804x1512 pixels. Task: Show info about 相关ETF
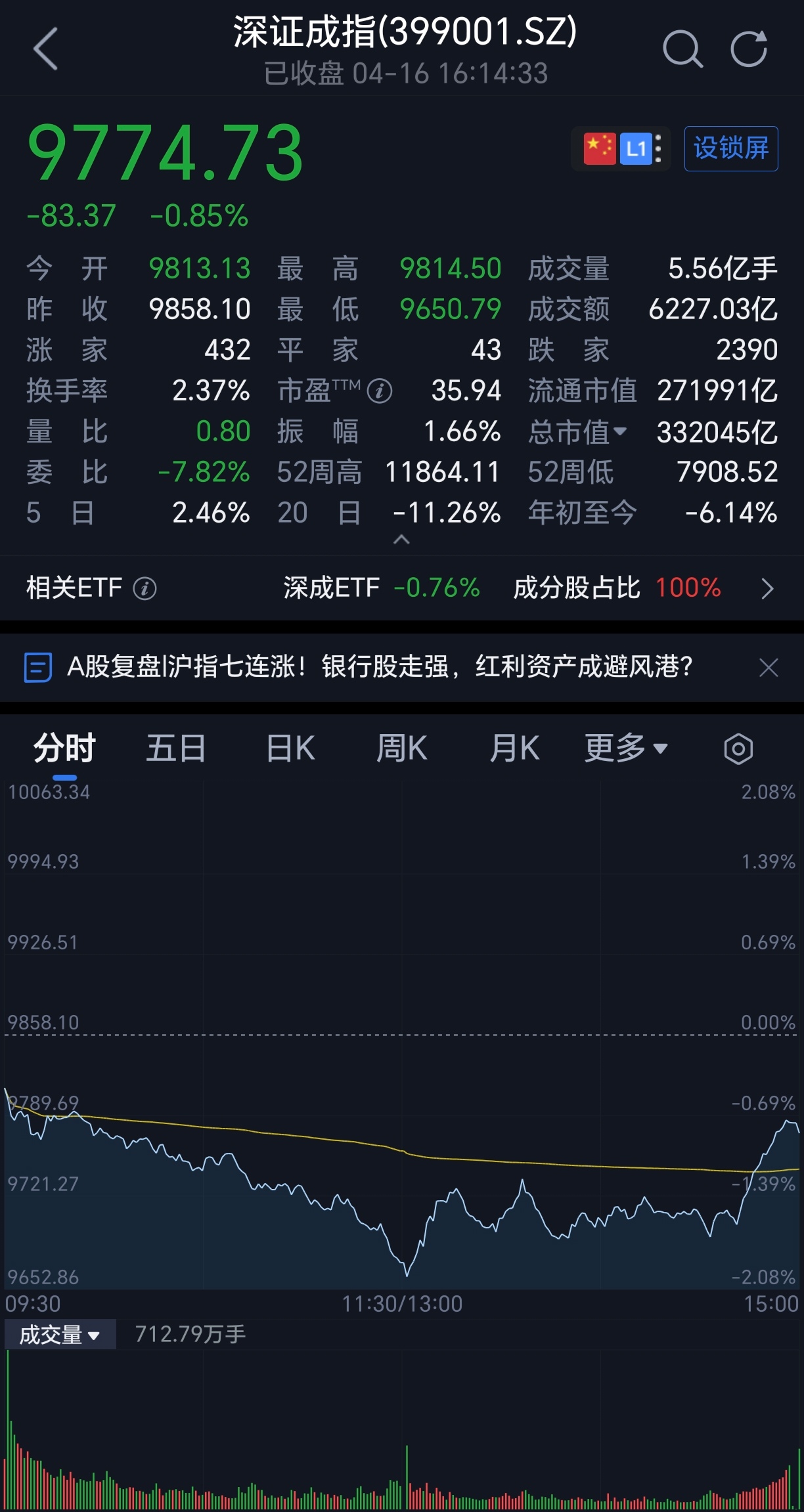click(145, 588)
